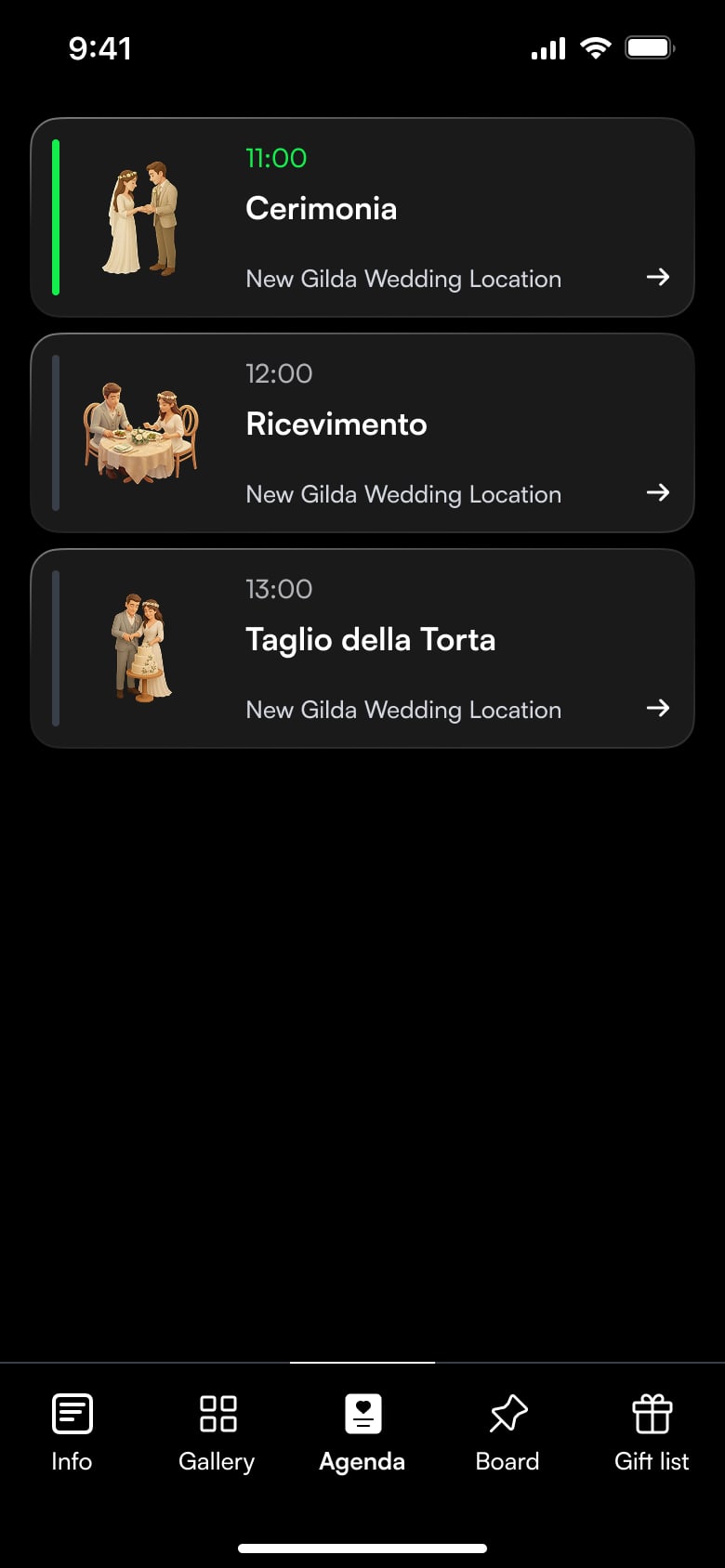
Task: Open the Taglio della Torta arrow link
Action: pos(659,708)
